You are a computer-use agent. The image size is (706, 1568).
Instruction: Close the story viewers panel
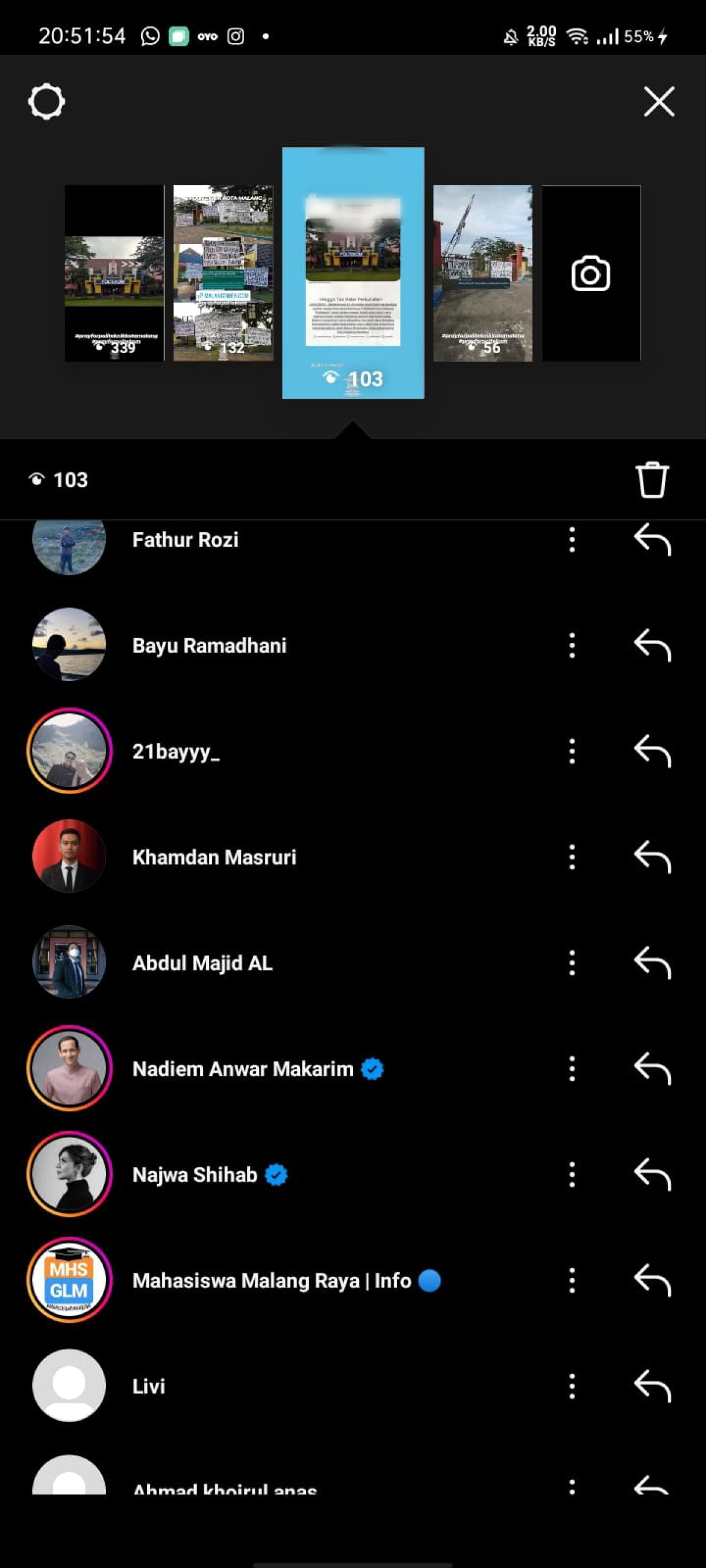point(659,101)
